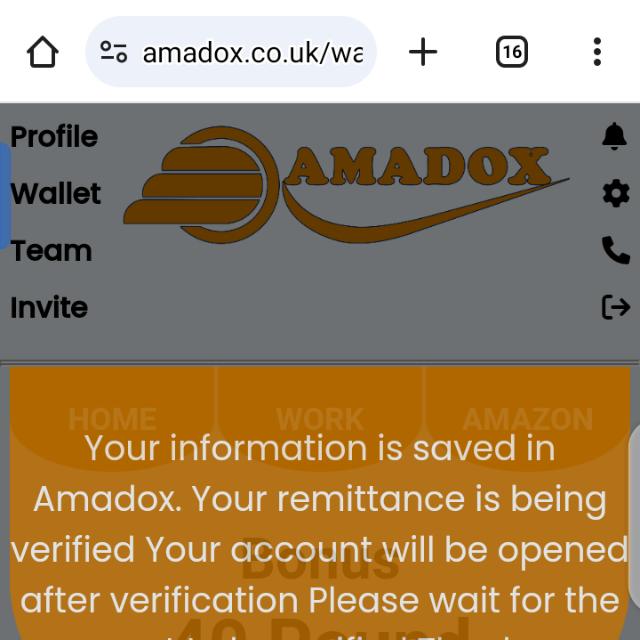Image resolution: width=640 pixels, height=640 pixels.
Task: Switch to the WORK tab
Action: click(x=320, y=419)
